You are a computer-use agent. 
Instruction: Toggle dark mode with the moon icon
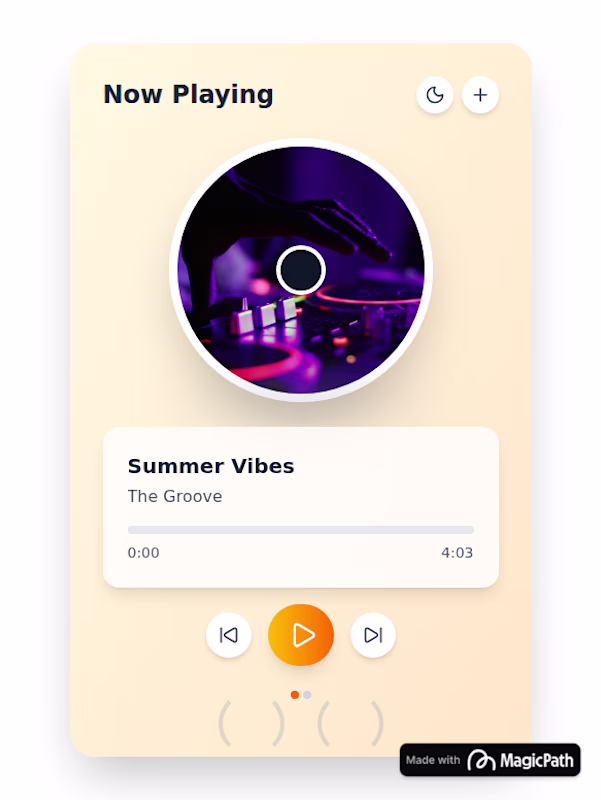tap(435, 95)
